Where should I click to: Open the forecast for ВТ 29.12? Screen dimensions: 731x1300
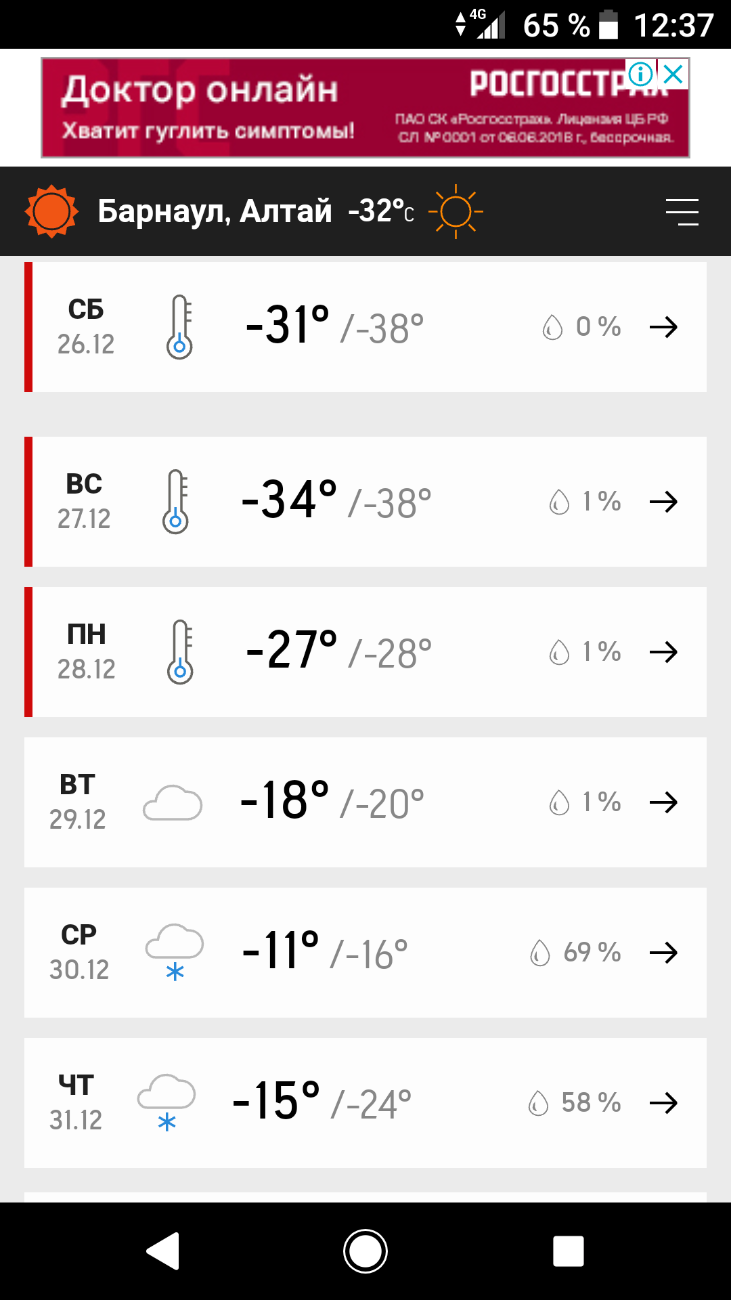[365, 802]
